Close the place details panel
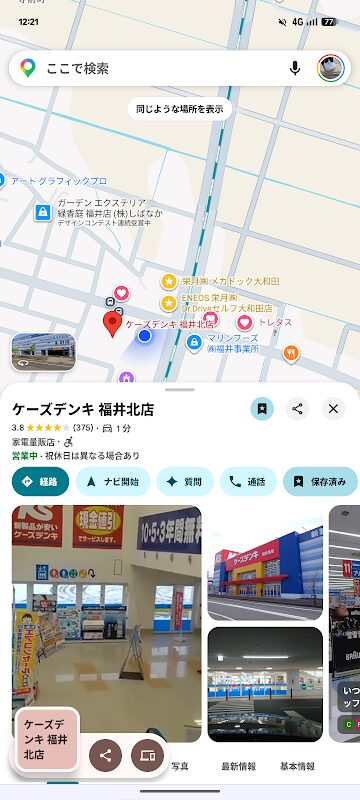The height and width of the screenshot is (800, 360). 333,409
